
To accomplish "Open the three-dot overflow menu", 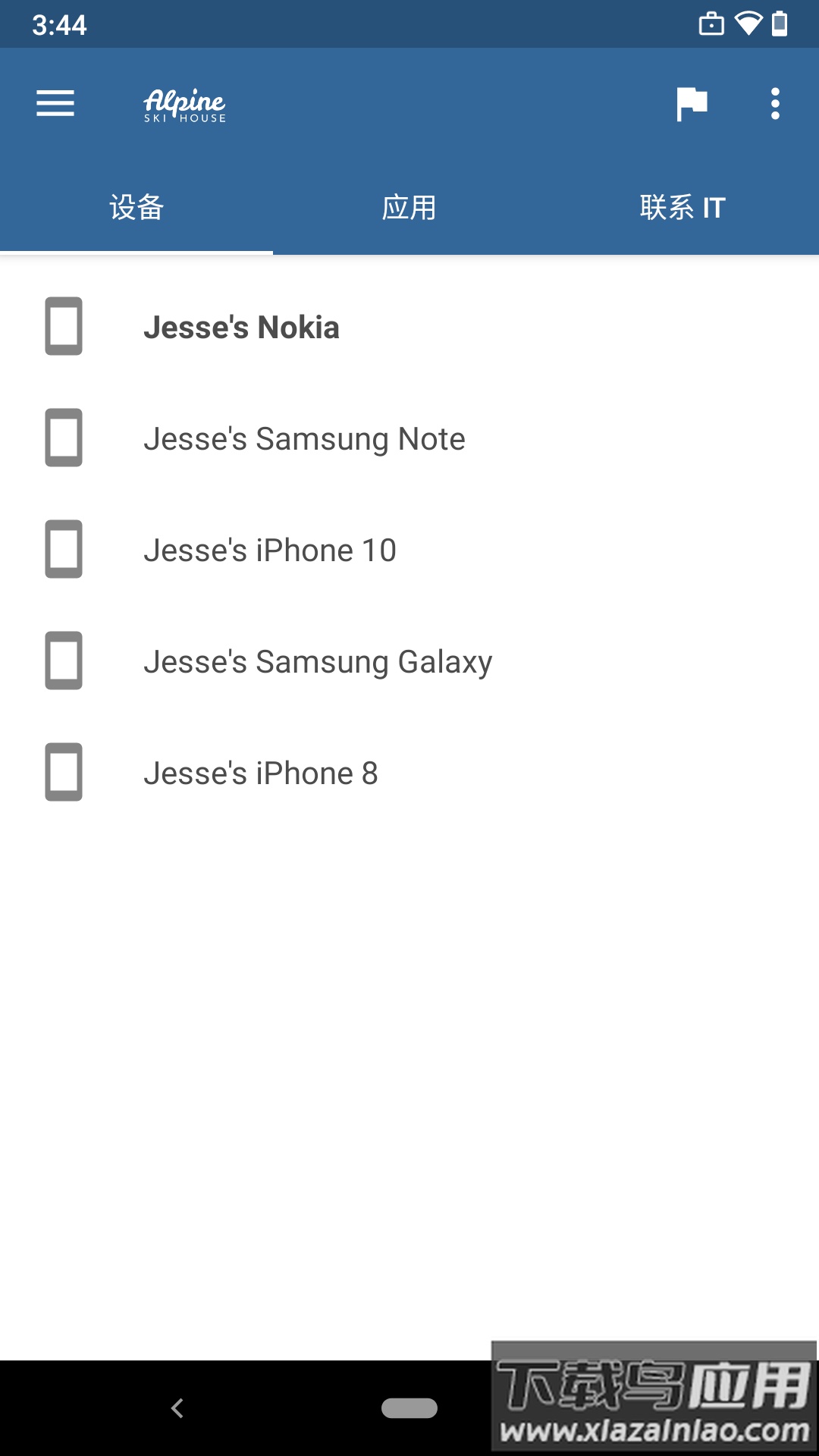I will 775,104.
